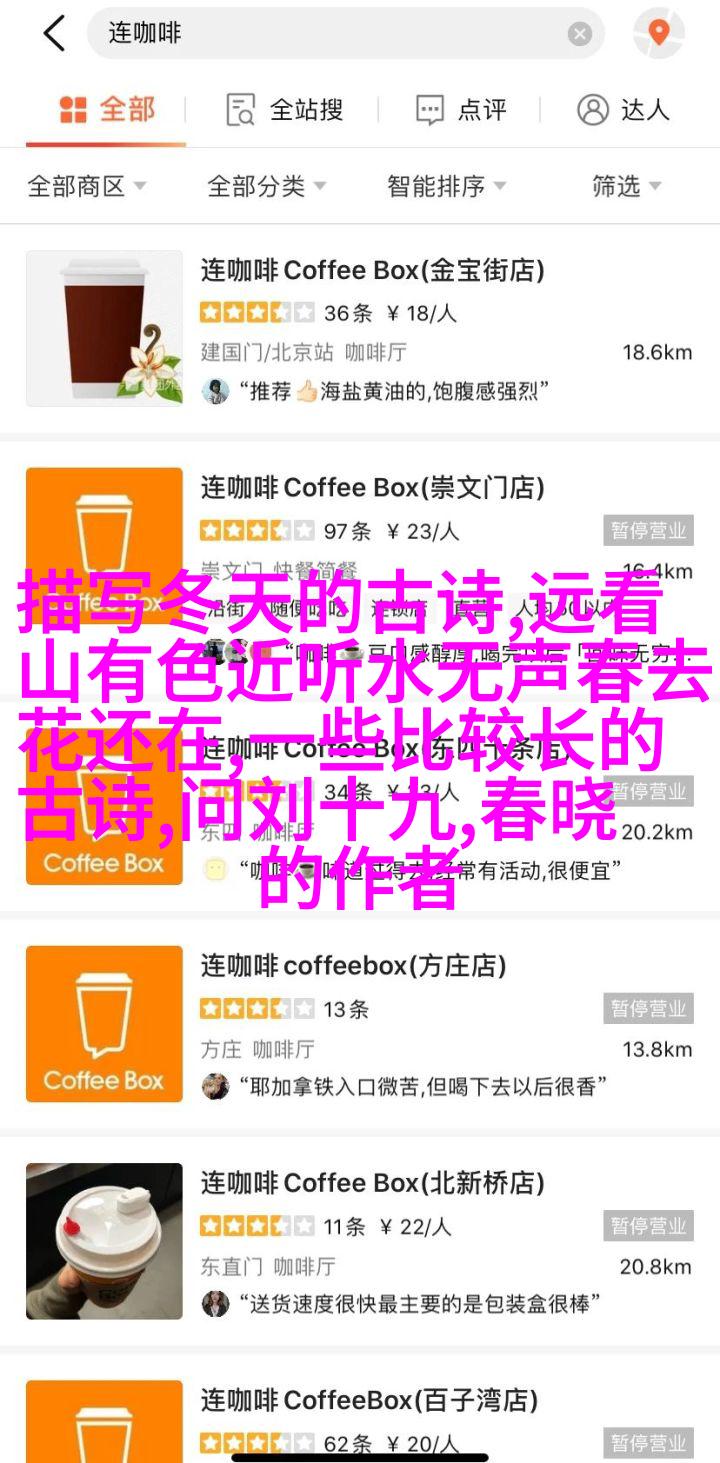Screen dimensions: 720x1463
Task: Expand the 全部商区 dropdown
Action: pos(86,186)
